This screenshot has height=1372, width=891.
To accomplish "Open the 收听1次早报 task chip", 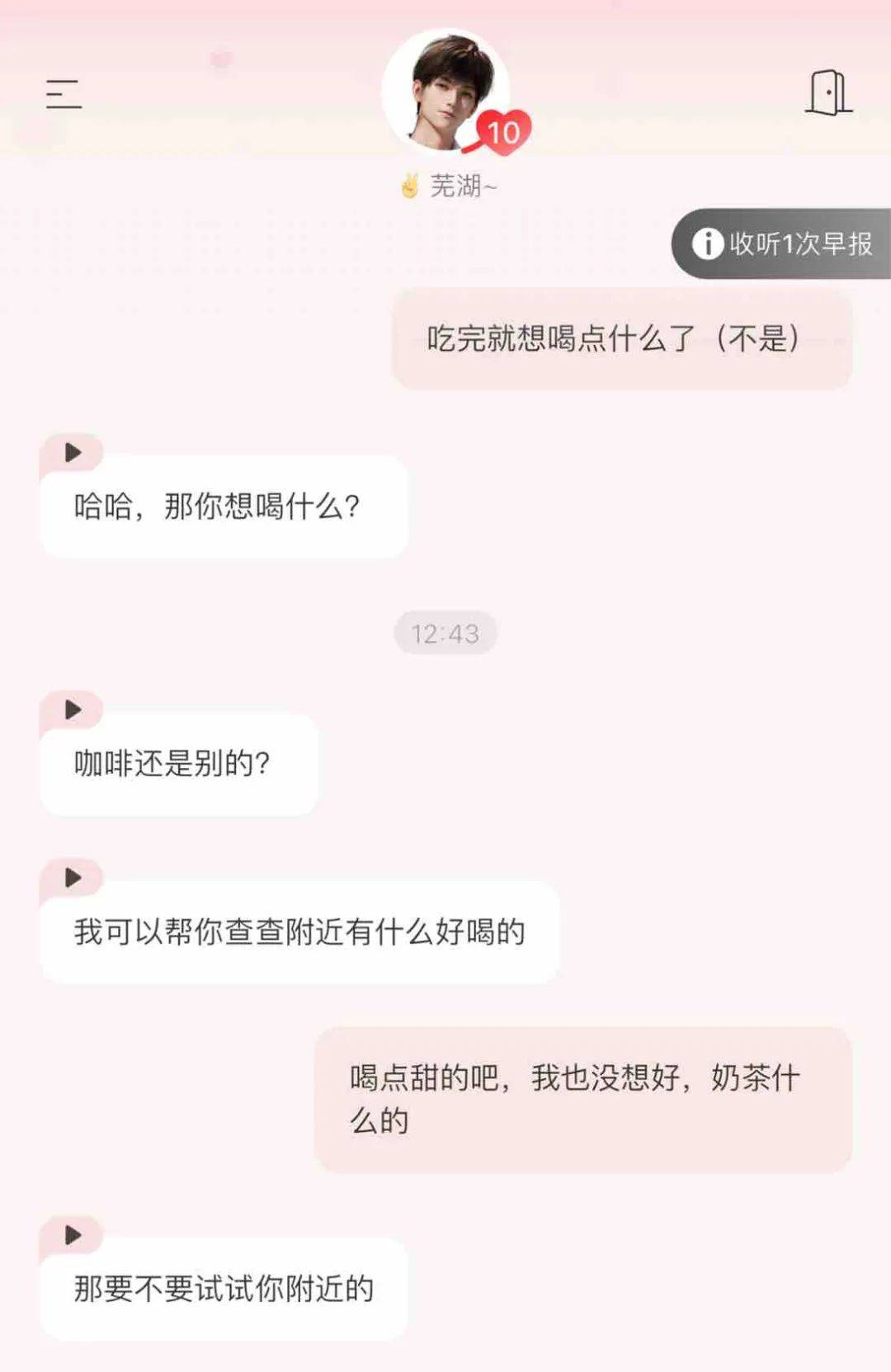I will coord(782,243).
